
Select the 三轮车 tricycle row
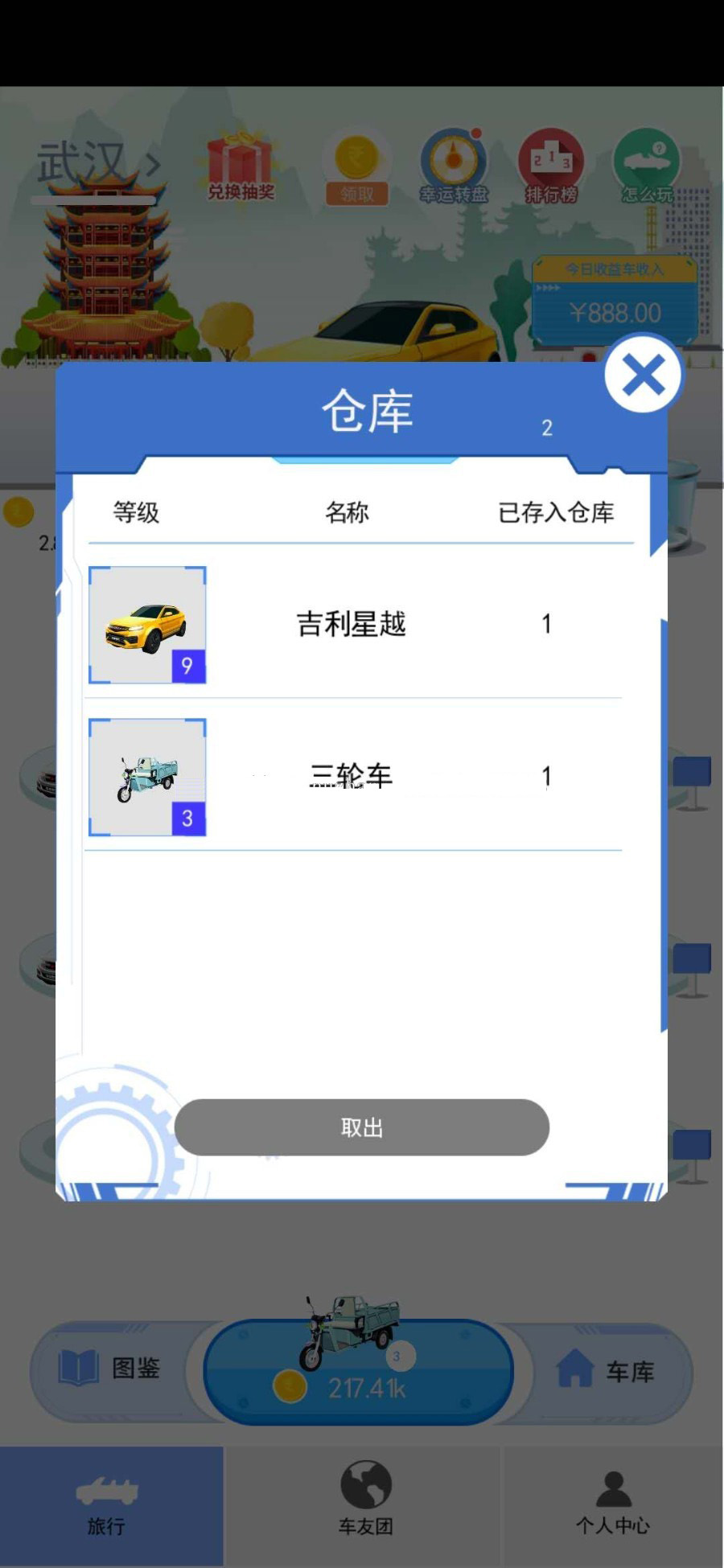tap(354, 777)
